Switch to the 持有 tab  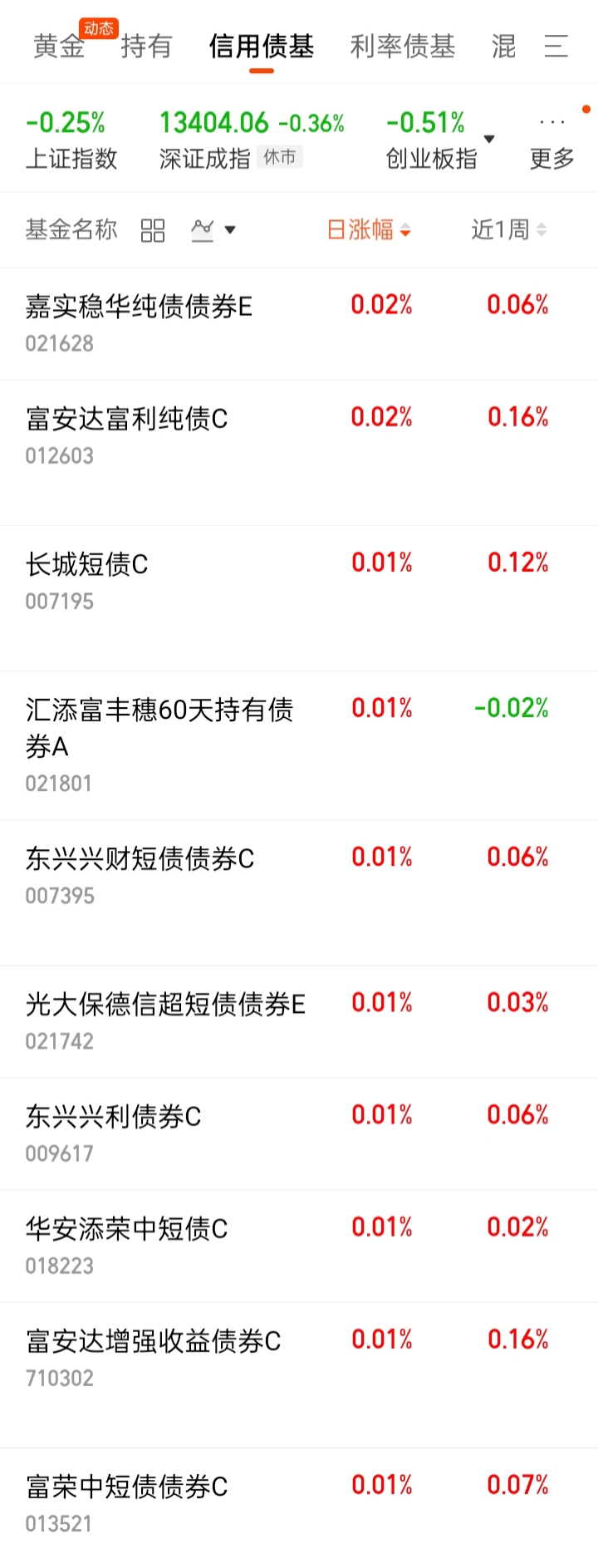[146, 47]
